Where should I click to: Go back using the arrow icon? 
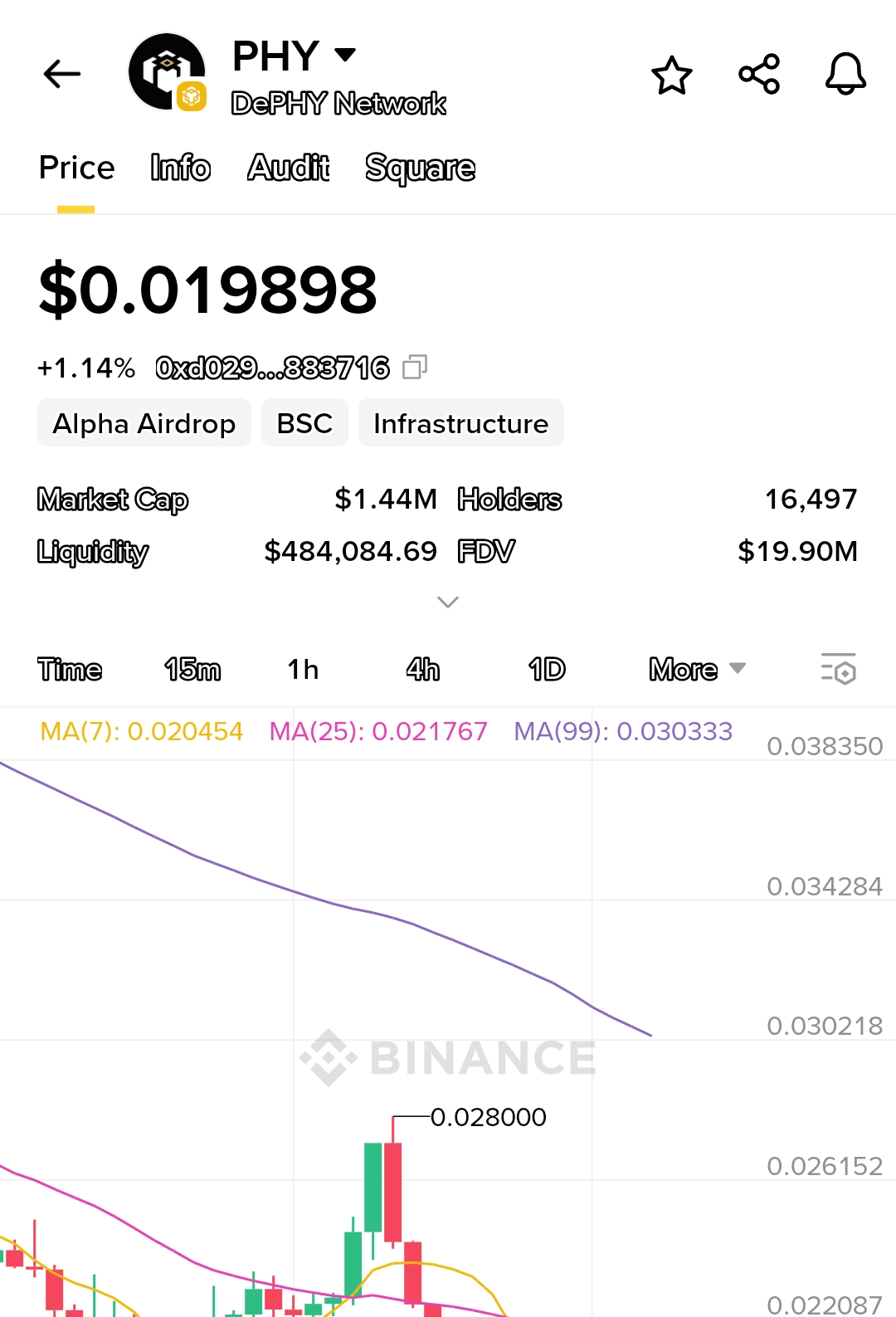(x=62, y=75)
